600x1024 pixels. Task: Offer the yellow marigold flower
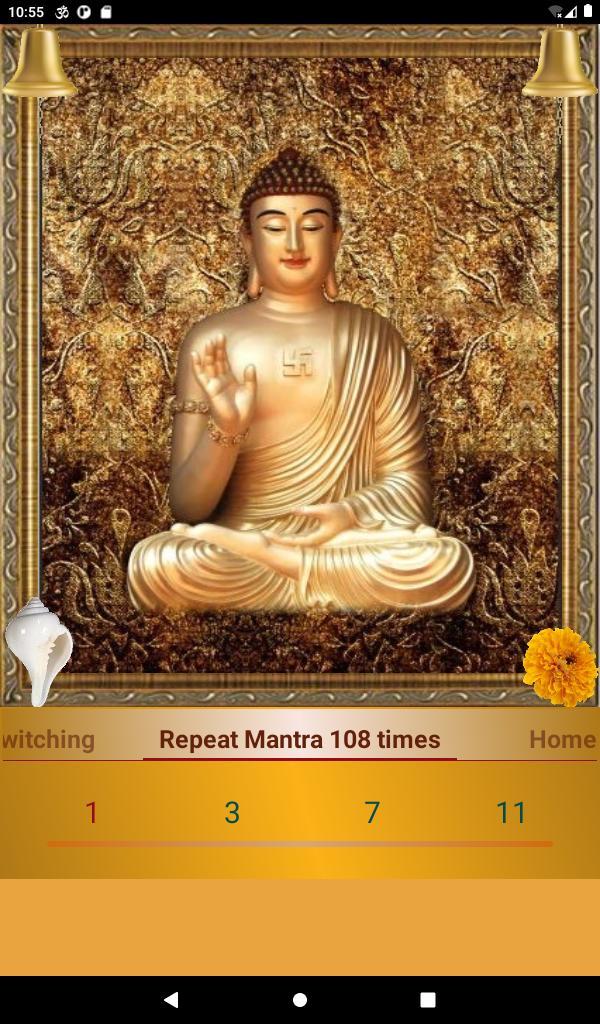click(x=560, y=667)
